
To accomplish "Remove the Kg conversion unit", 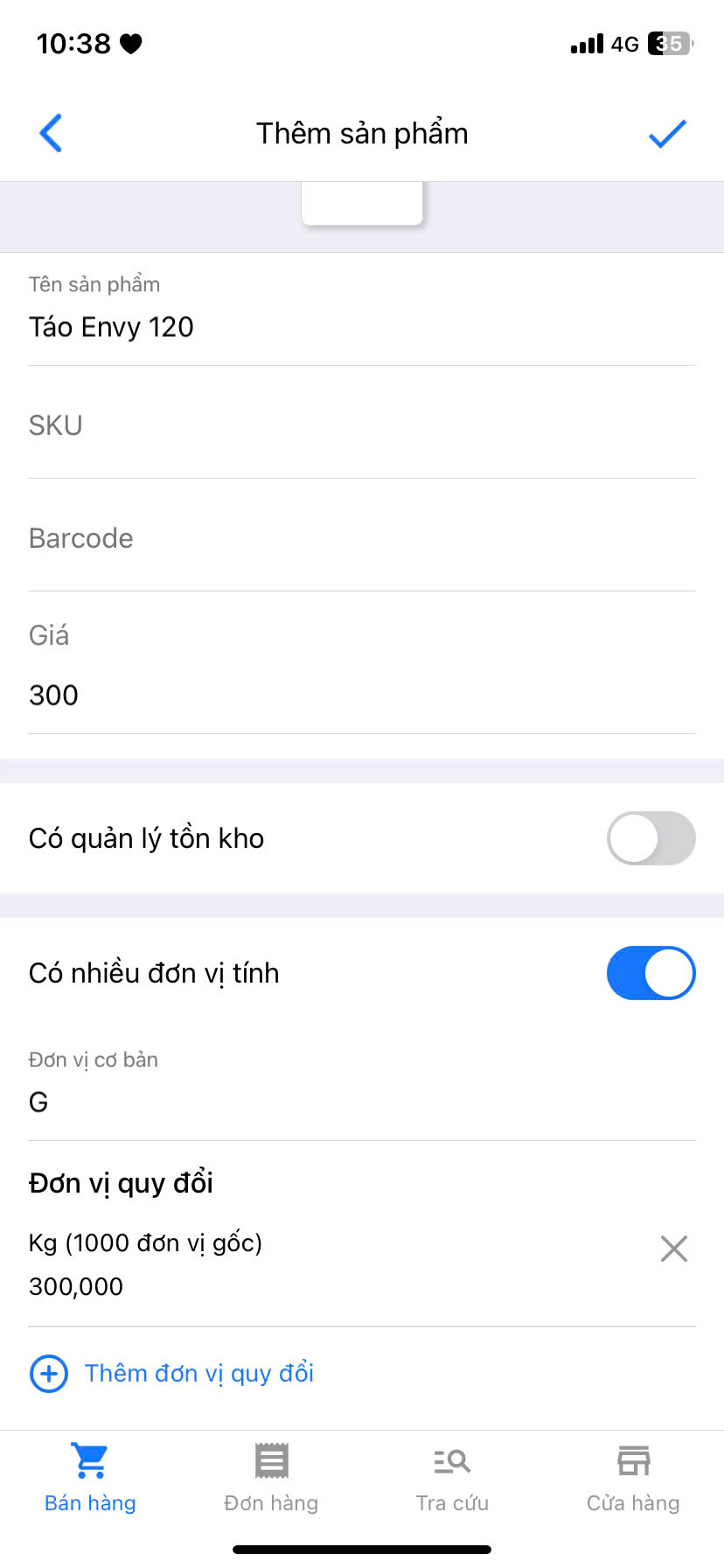I will (673, 1249).
